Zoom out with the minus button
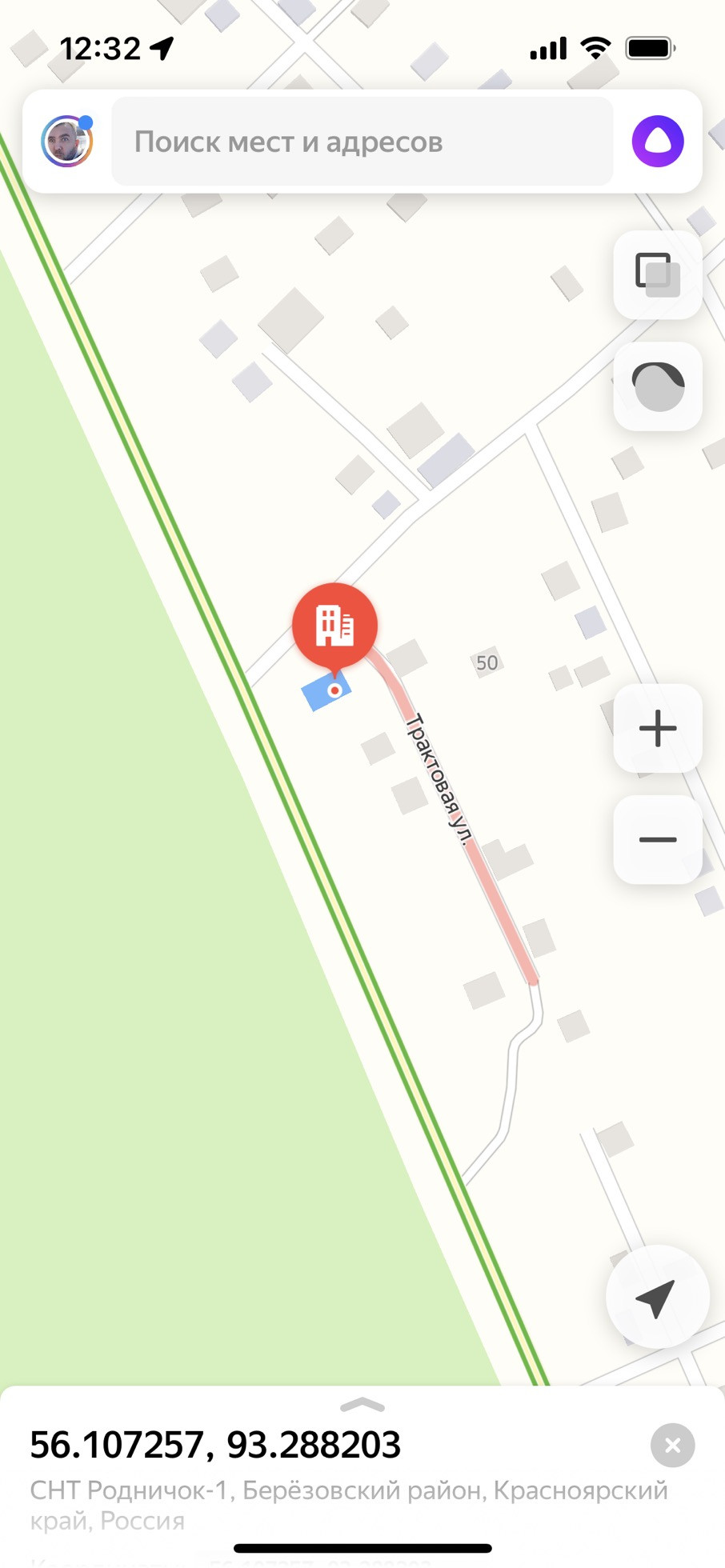Image resolution: width=725 pixels, height=1568 pixels. tap(658, 839)
